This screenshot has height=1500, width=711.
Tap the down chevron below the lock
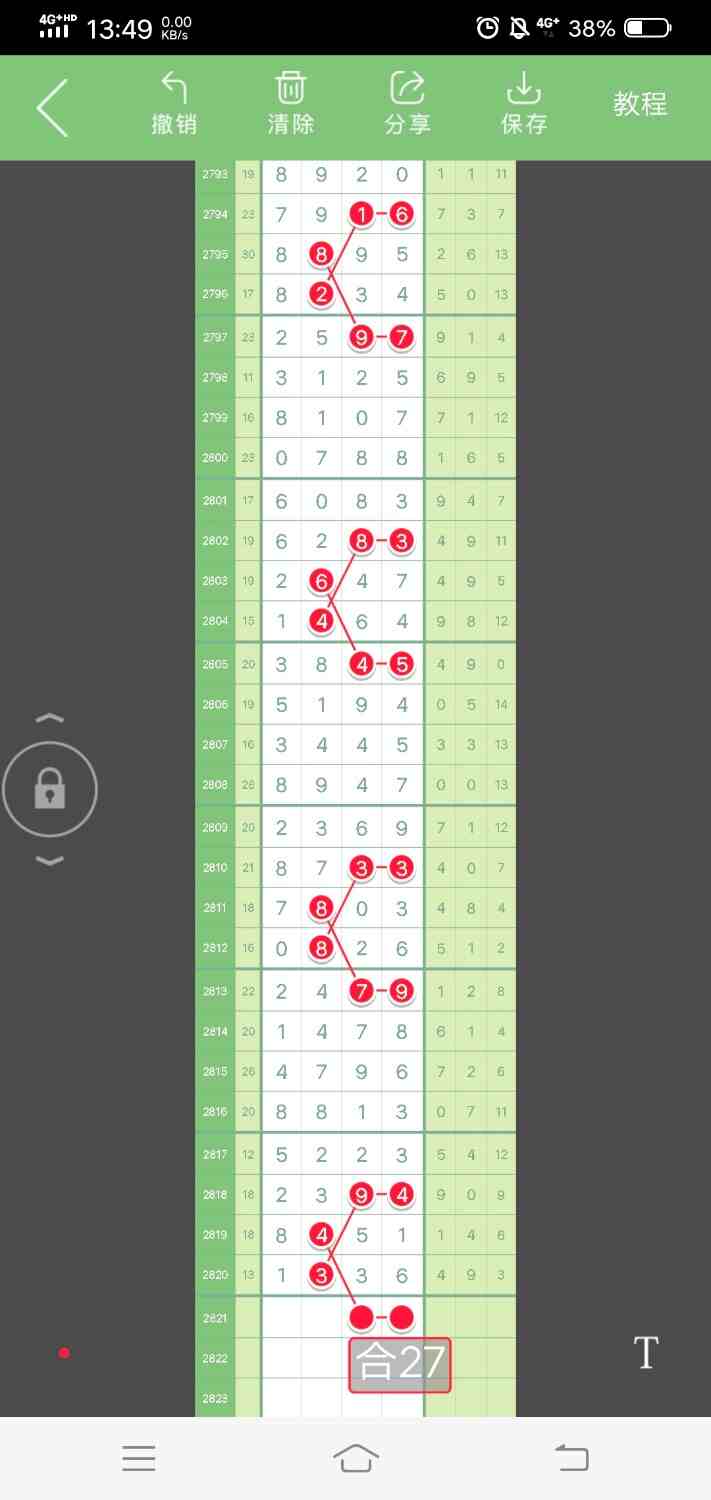tap(50, 861)
